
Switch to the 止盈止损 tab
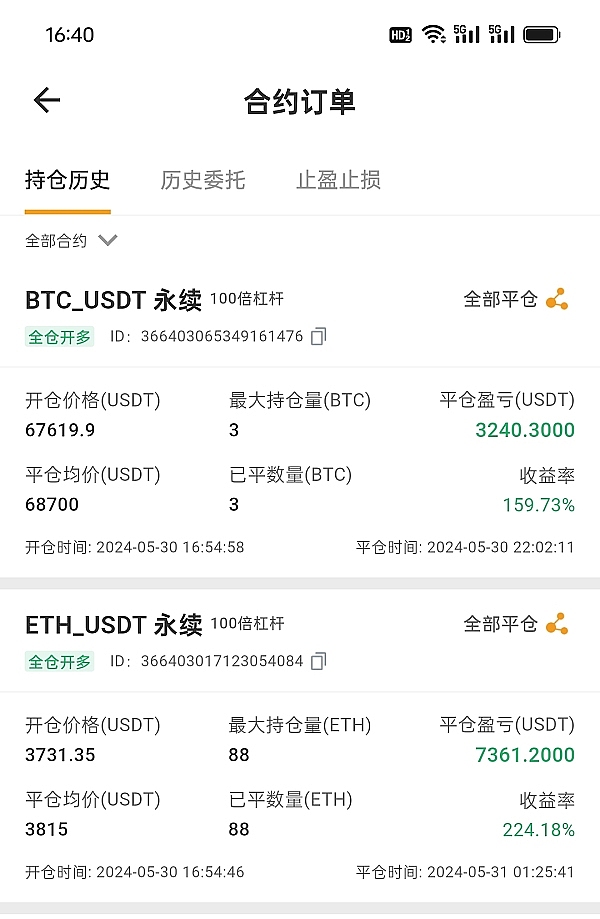[x=338, y=180]
